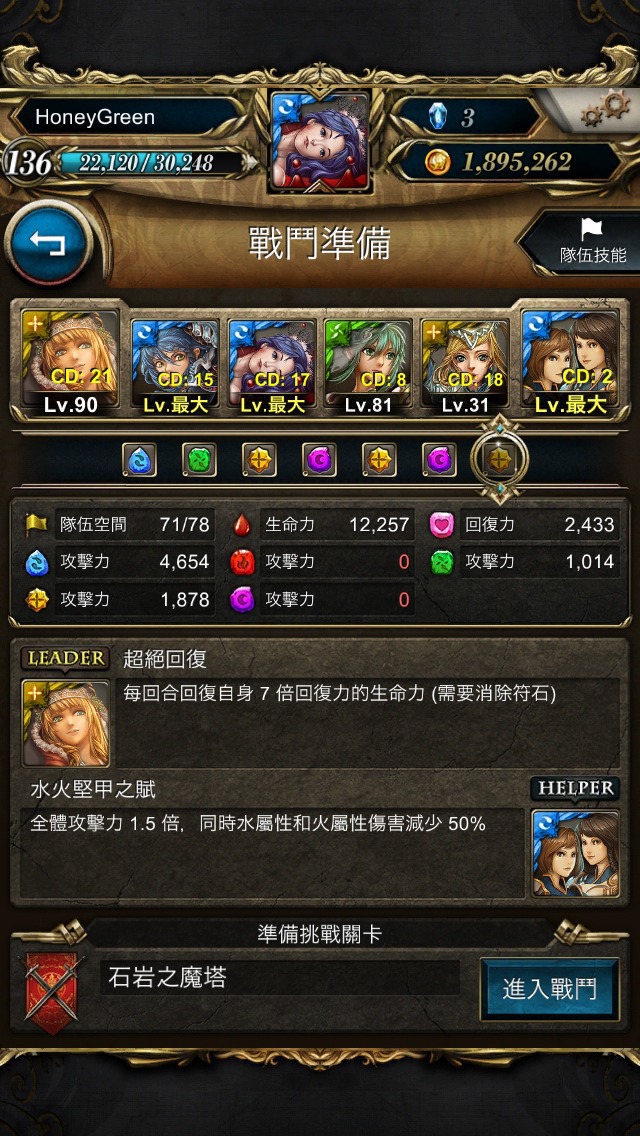Select the card Lv.31 CD 18

(465, 367)
